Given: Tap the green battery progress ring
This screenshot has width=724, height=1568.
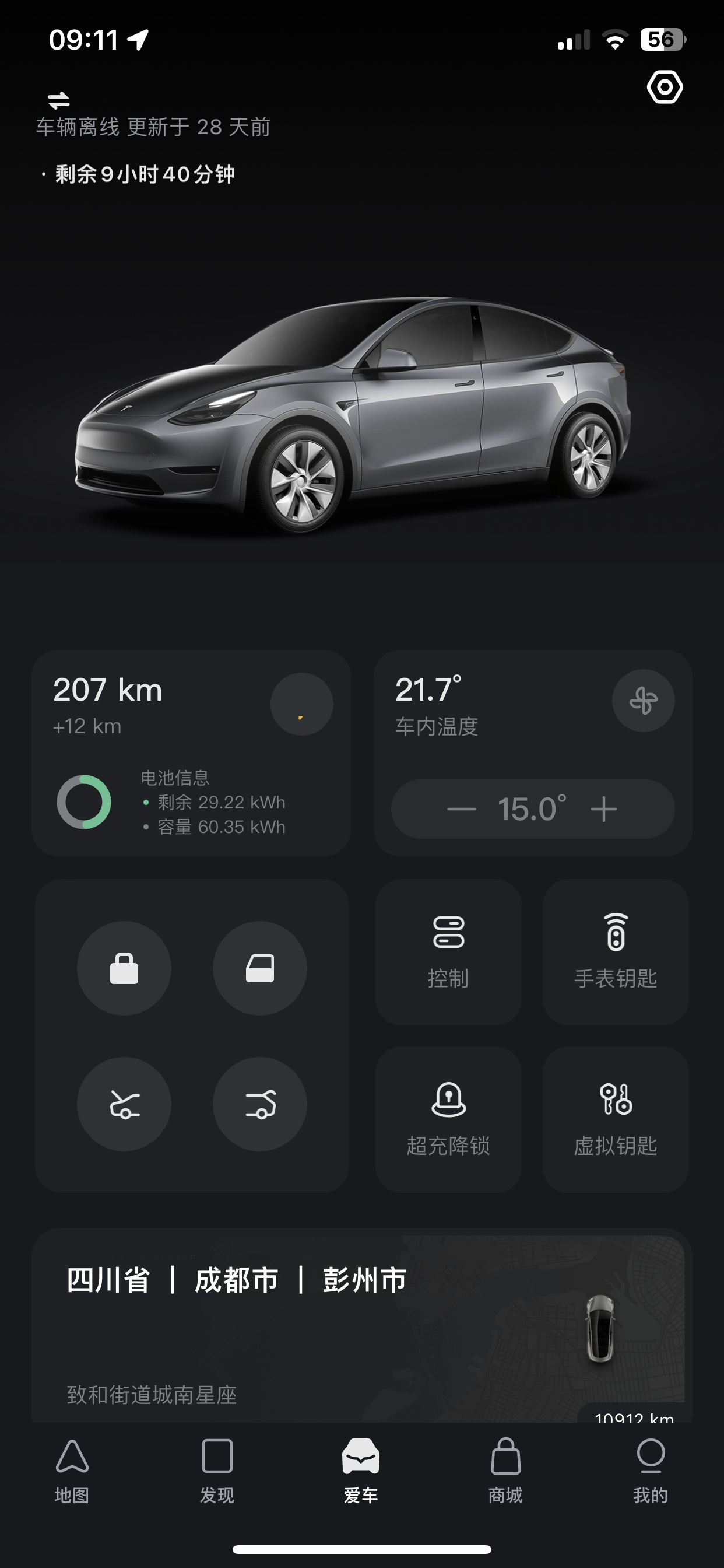Looking at the screenshot, I should click(85, 802).
